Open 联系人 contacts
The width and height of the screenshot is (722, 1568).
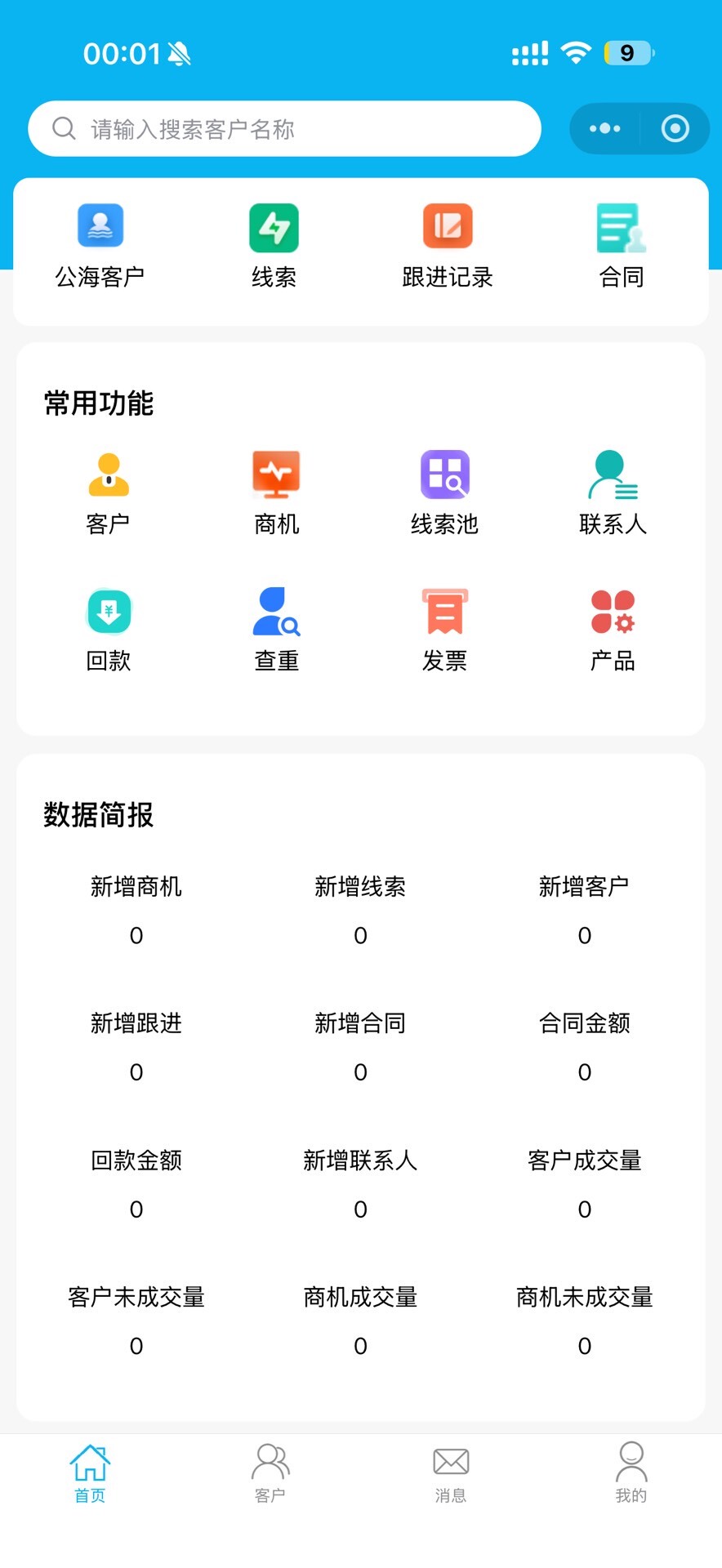point(613,492)
